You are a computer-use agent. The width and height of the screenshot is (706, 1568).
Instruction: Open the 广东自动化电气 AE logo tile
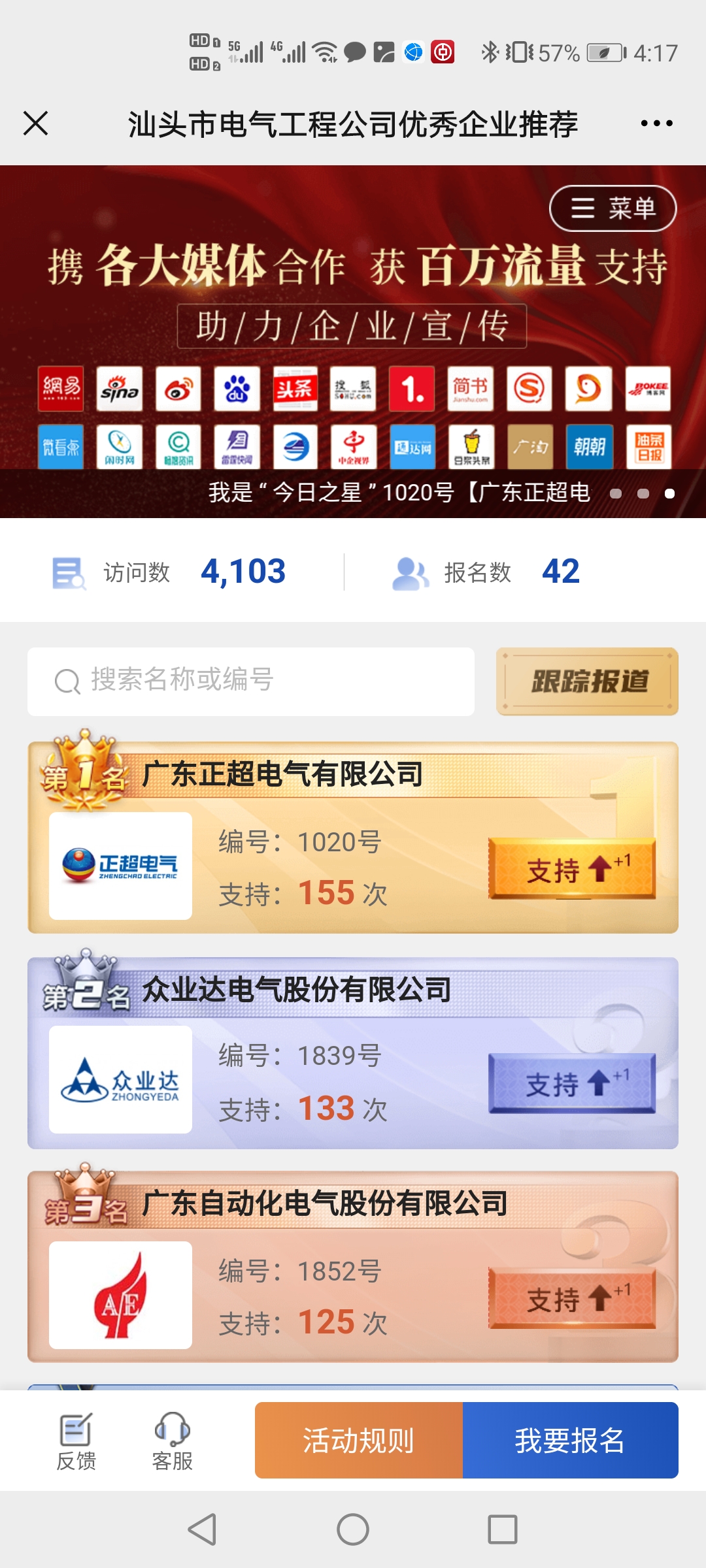click(121, 1295)
